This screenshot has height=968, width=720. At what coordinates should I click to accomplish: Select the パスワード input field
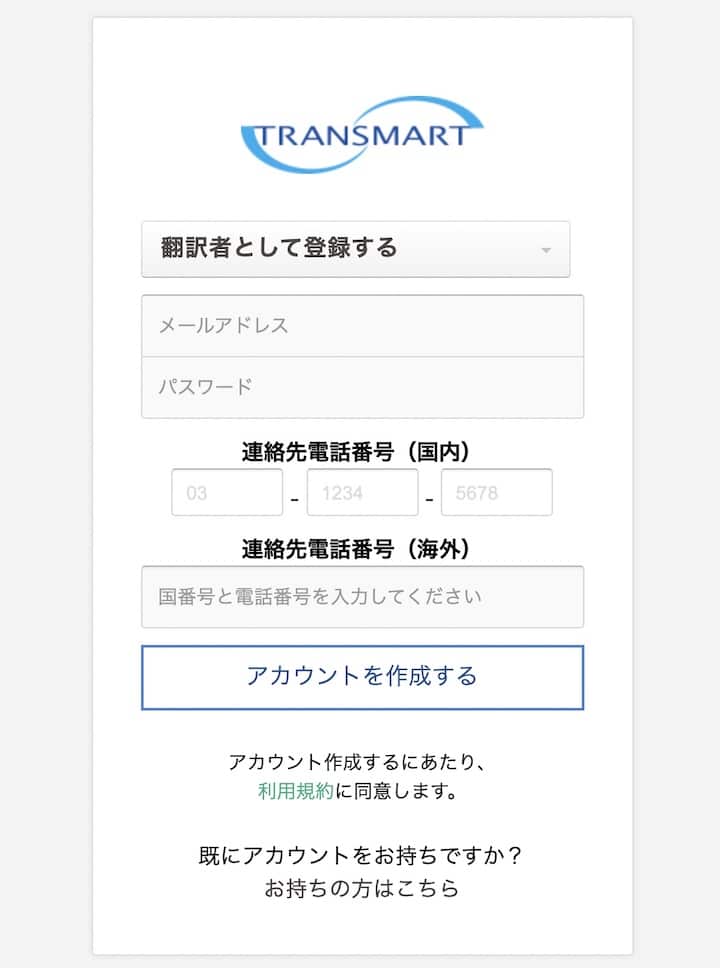362,387
